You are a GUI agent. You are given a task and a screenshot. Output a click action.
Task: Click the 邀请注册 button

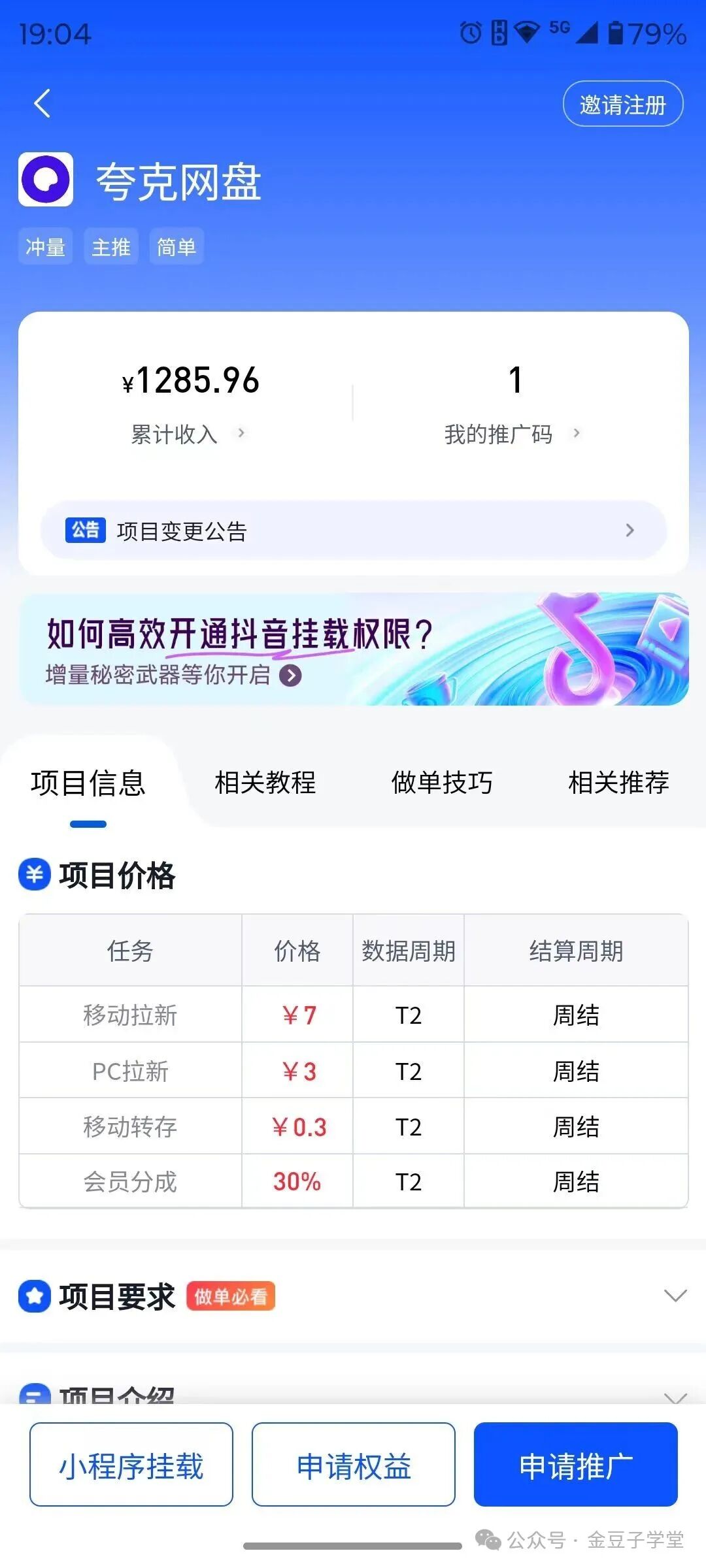622,103
